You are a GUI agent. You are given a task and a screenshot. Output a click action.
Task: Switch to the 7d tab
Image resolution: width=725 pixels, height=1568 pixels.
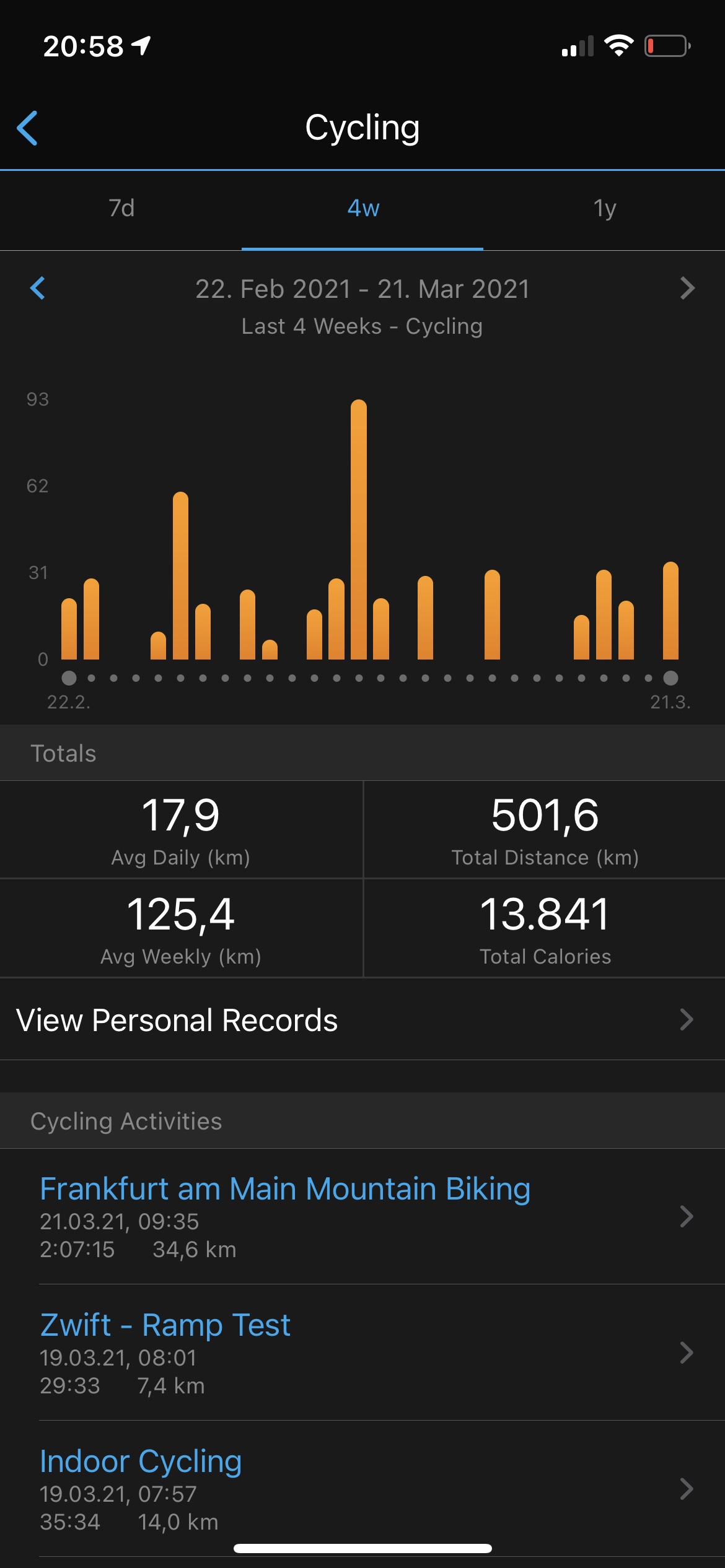click(121, 209)
